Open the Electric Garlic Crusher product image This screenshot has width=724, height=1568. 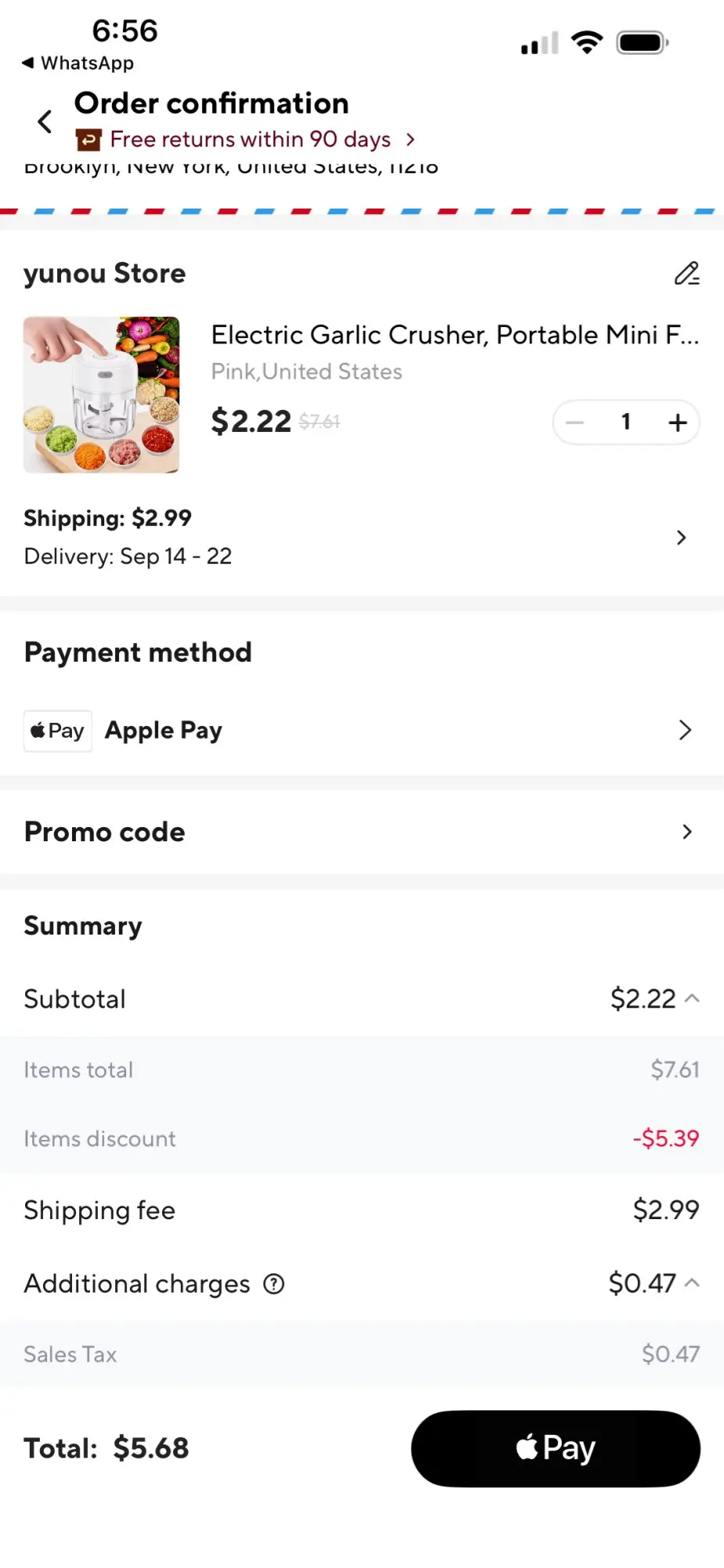pyautogui.click(x=101, y=394)
